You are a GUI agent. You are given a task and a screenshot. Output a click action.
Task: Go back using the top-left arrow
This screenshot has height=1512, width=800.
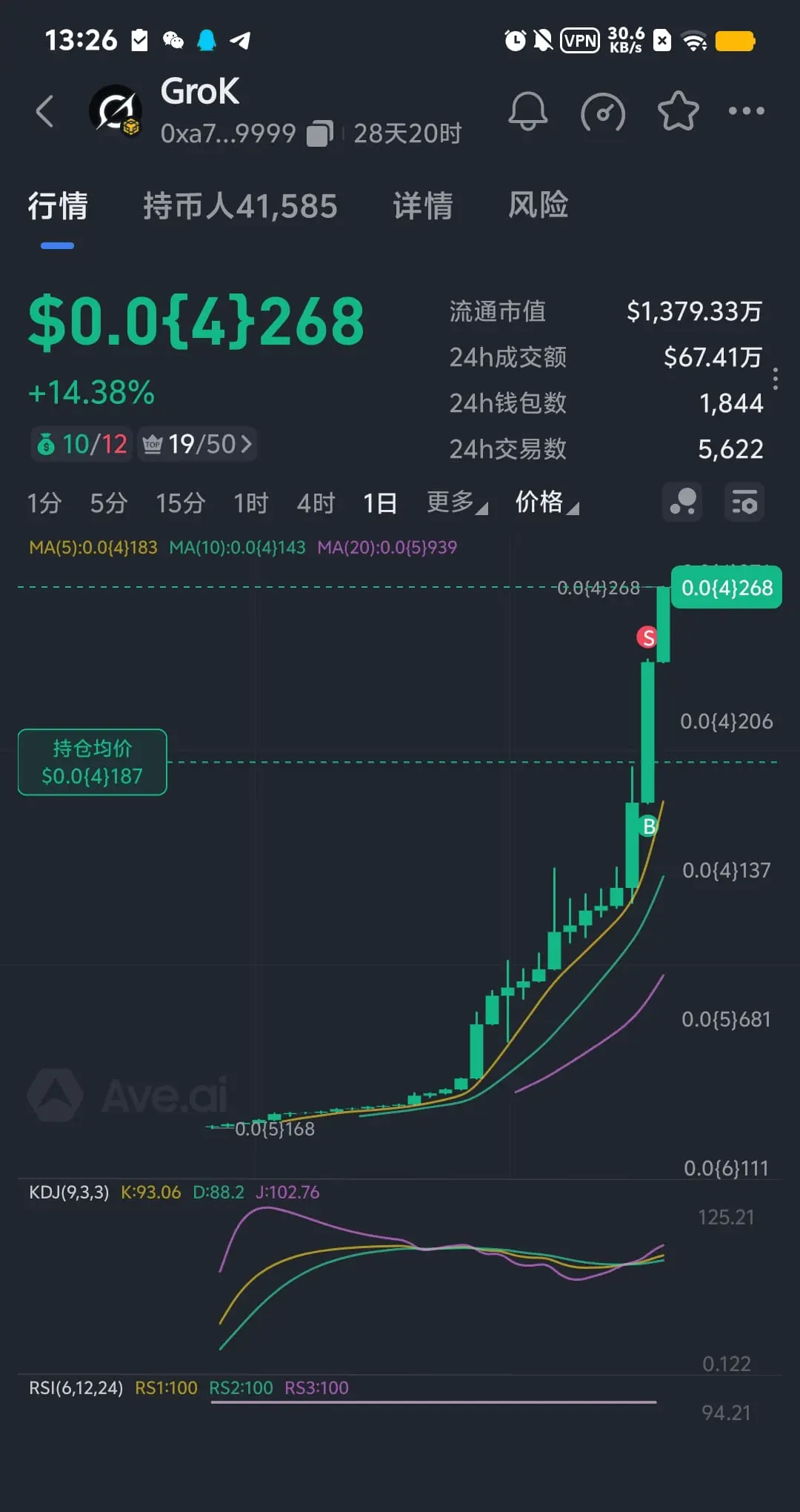point(45,112)
